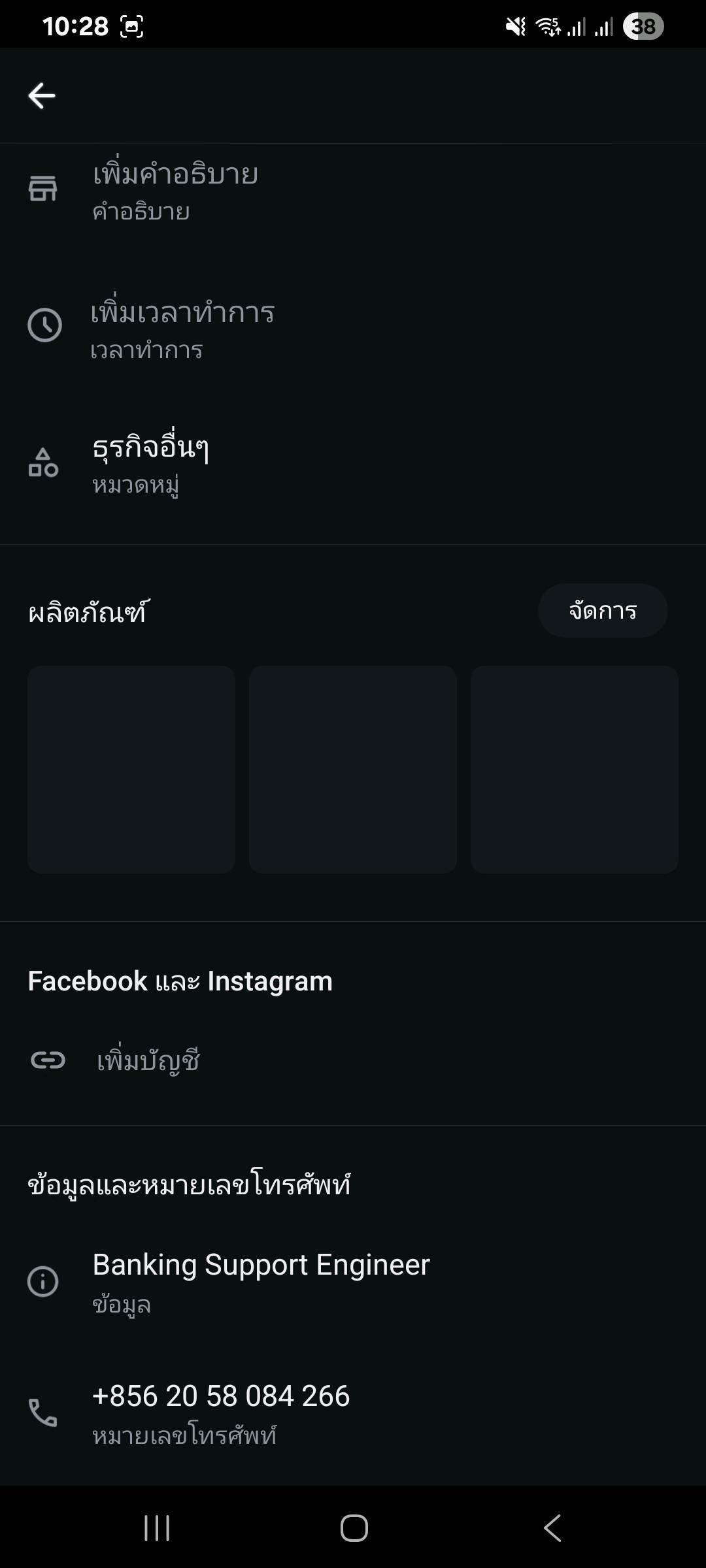Viewport: 706px width, 1568px height.
Task: Add business hours via เพิ่มเวลาทำการ
Action: click(182, 329)
